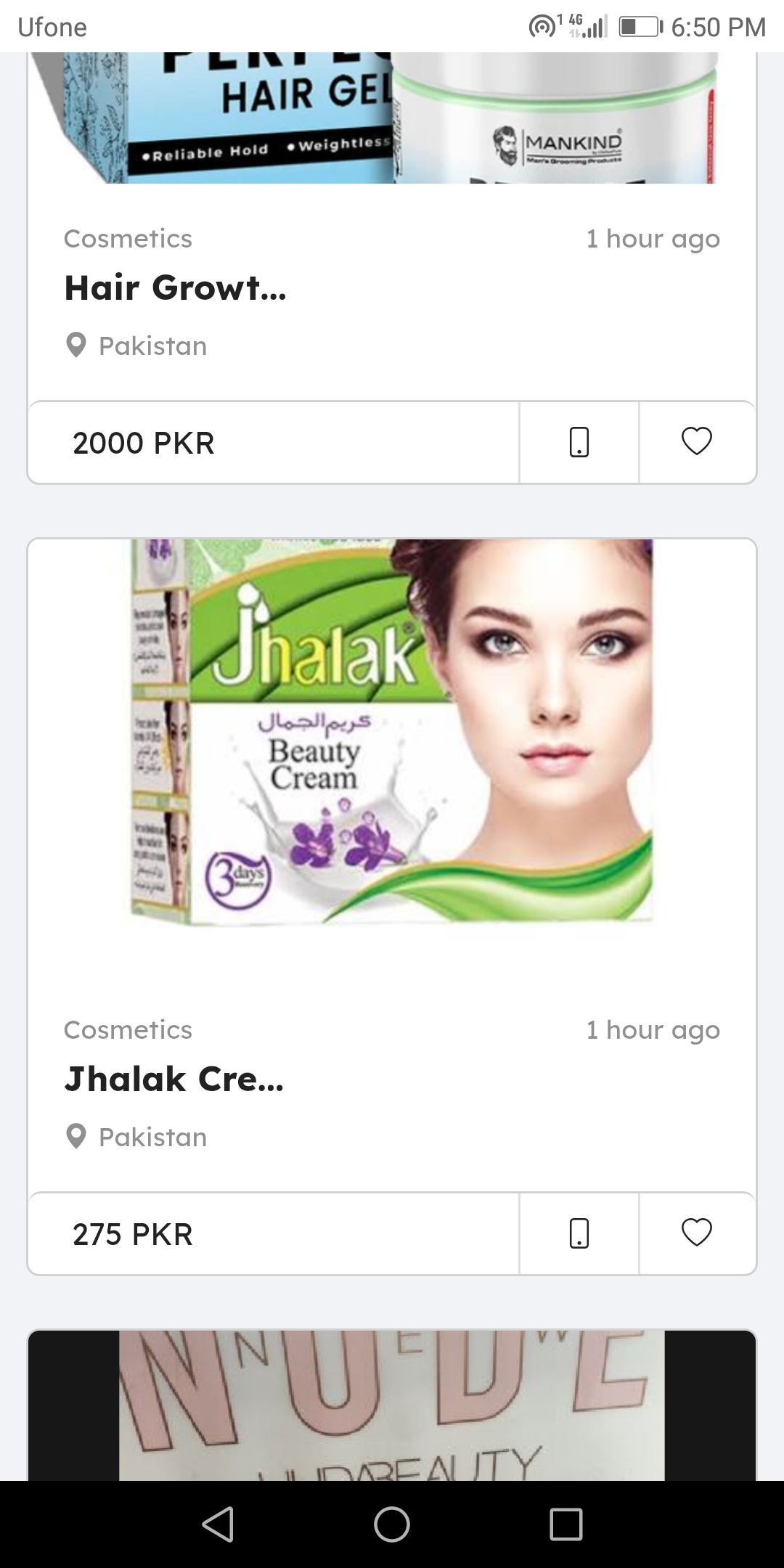Tap phone icon on Jhalak Cream listing

[x=579, y=1233]
